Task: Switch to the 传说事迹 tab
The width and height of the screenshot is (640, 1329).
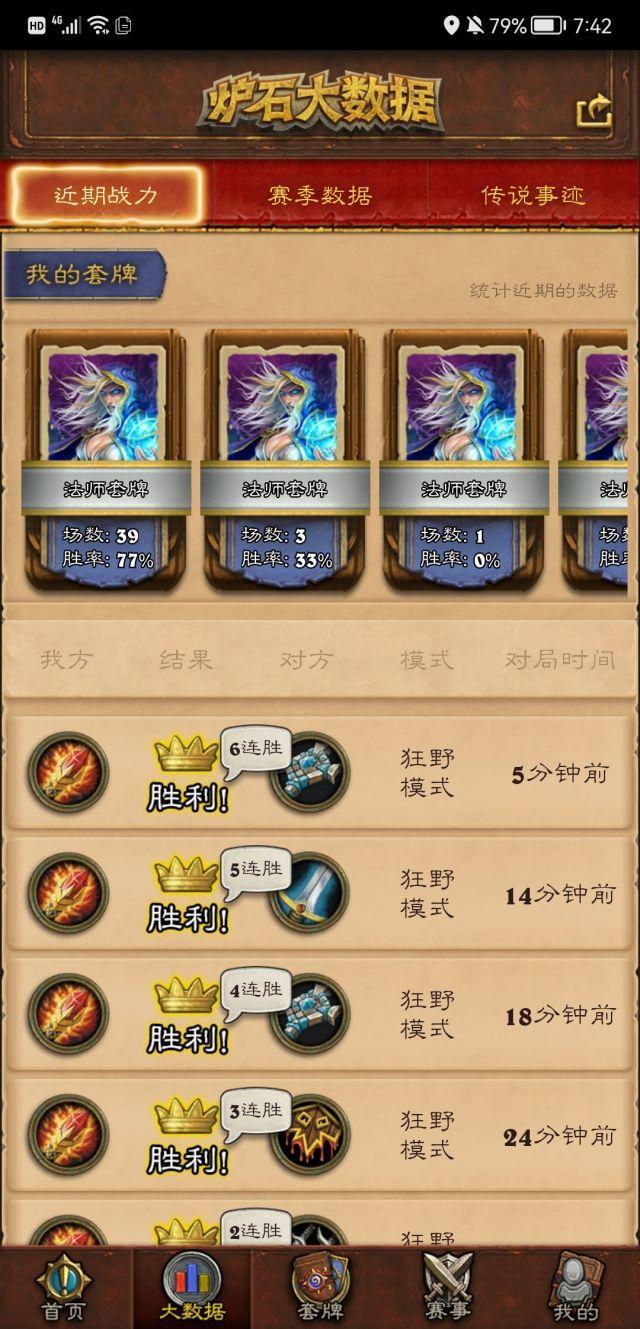Action: click(x=533, y=195)
